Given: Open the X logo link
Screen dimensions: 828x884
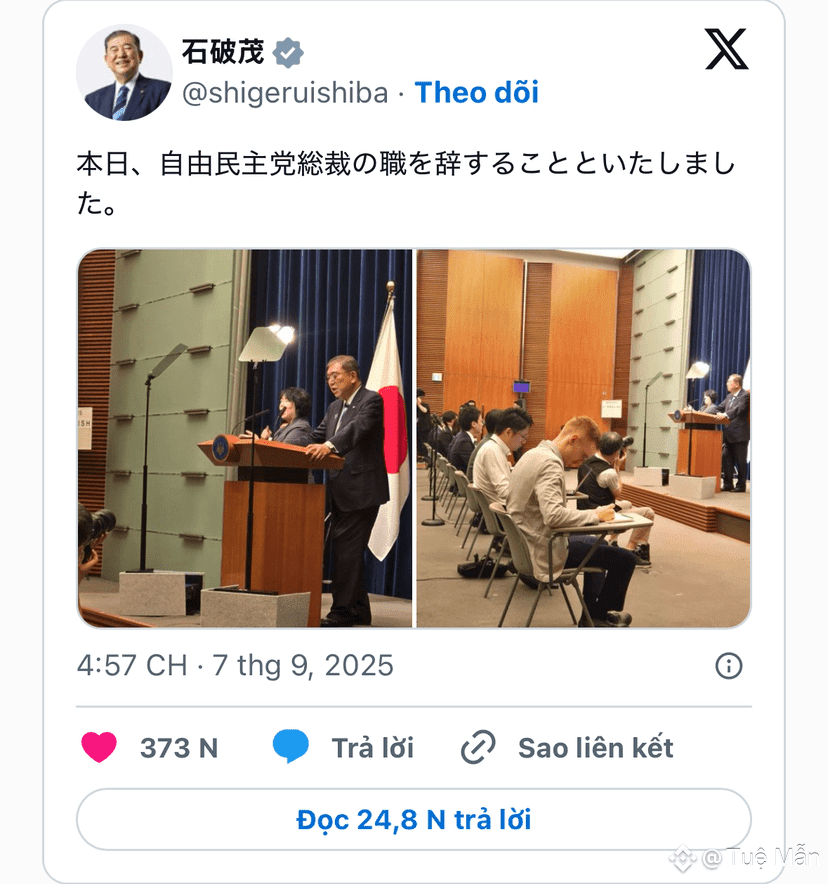Looking at the screenshot, I should (x=726, y=49).
